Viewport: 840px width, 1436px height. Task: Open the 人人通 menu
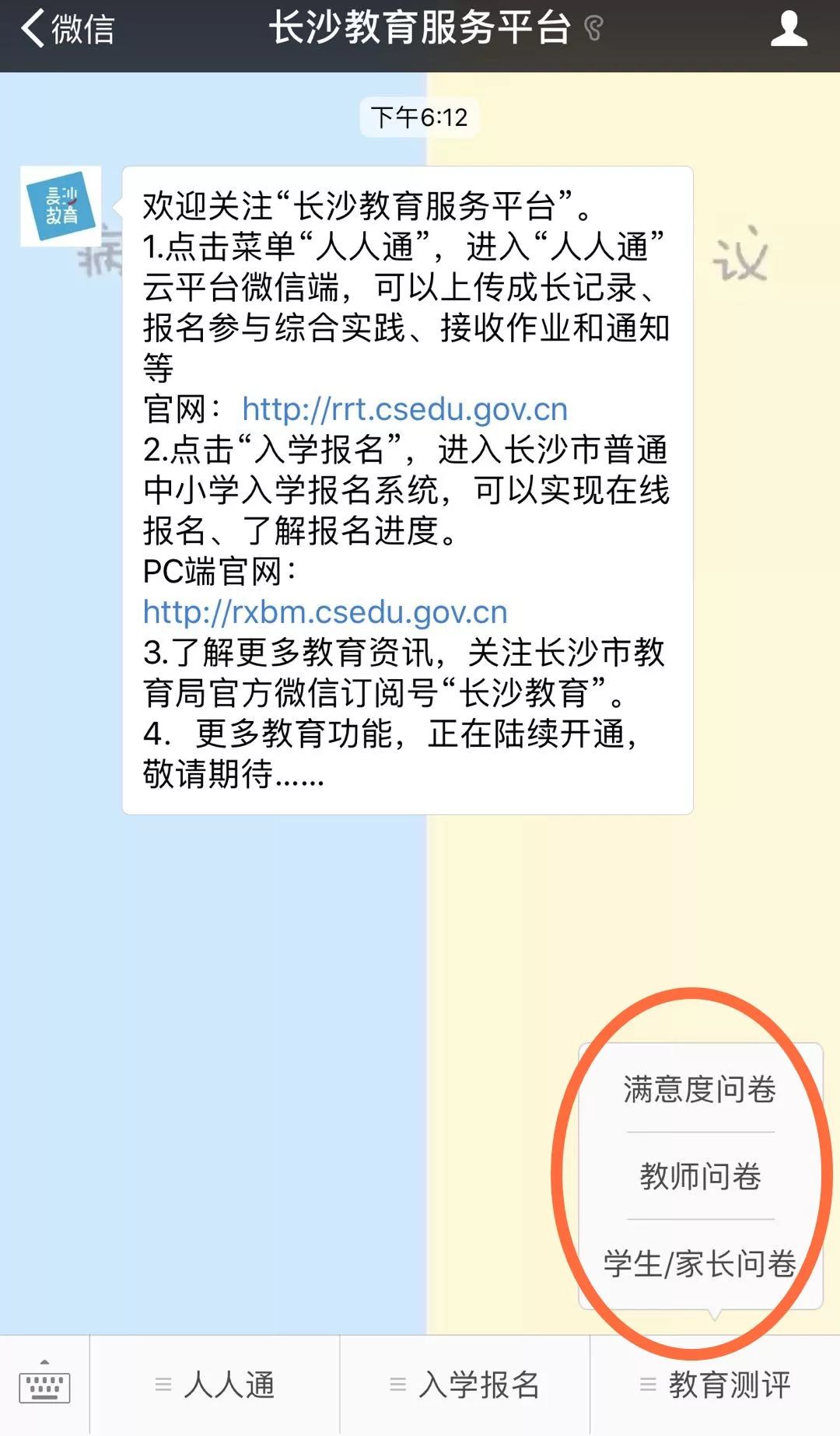pos(215,1385)
